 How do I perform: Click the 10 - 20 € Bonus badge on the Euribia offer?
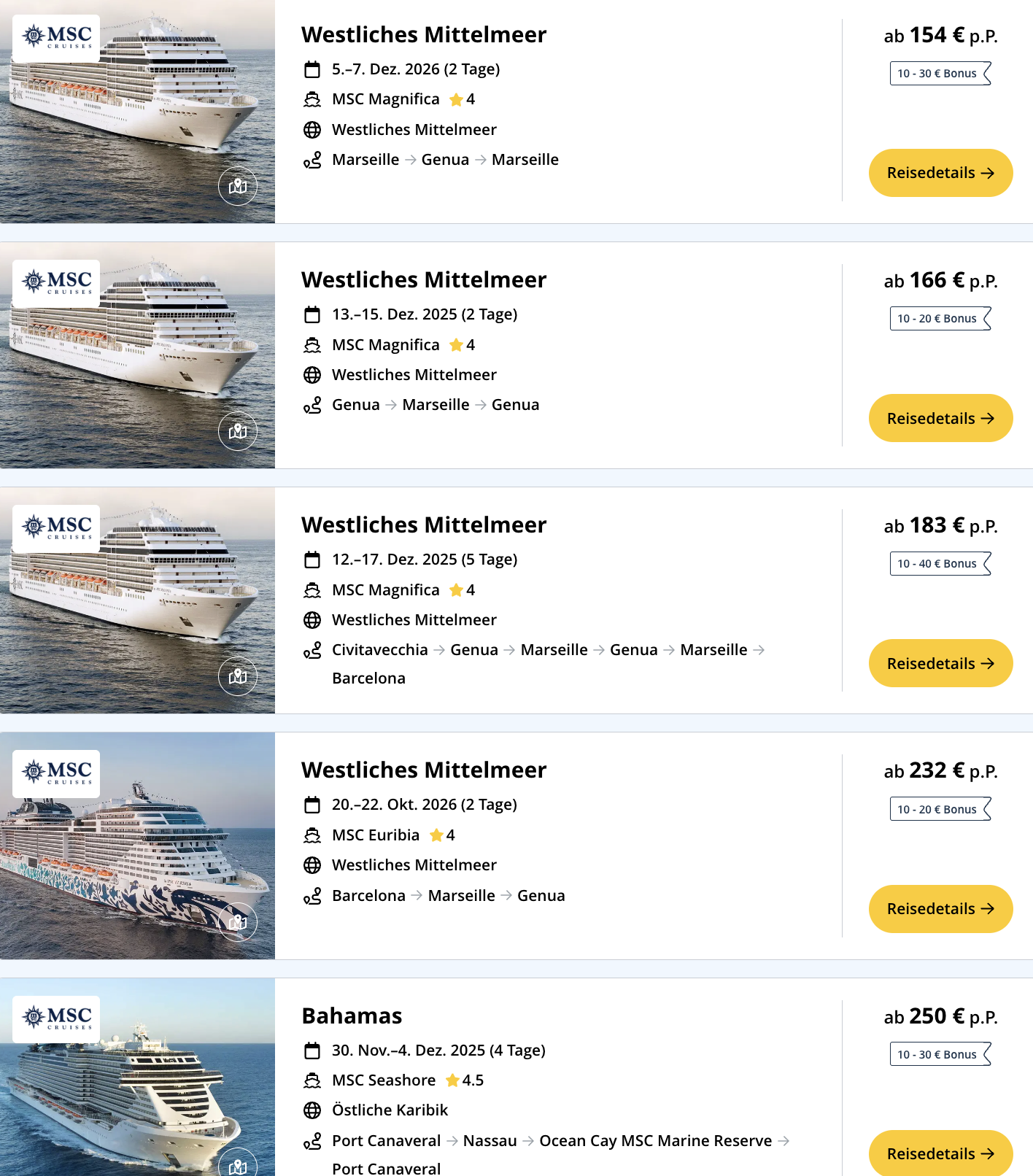[940, 809]
